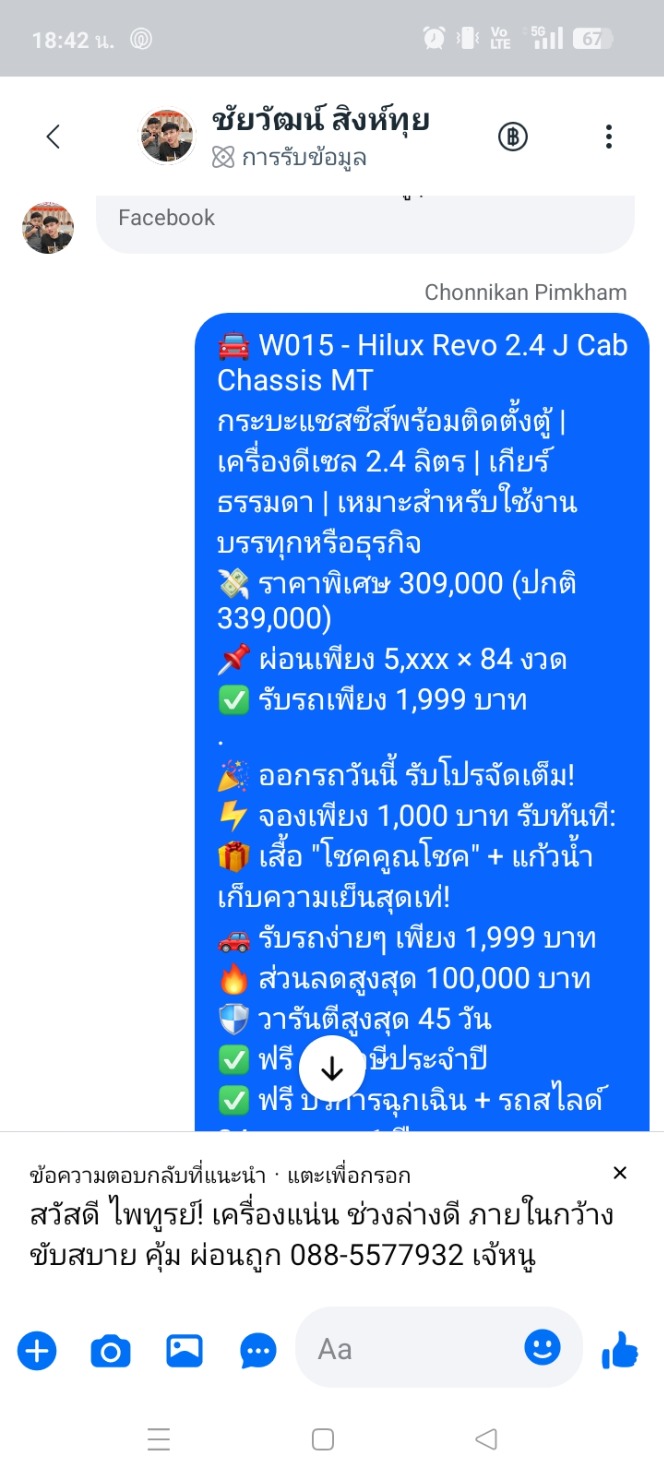Dismiss the suggested reply banner
The height and width of the screenshot is (1480, 664).
click(620, 1173)
